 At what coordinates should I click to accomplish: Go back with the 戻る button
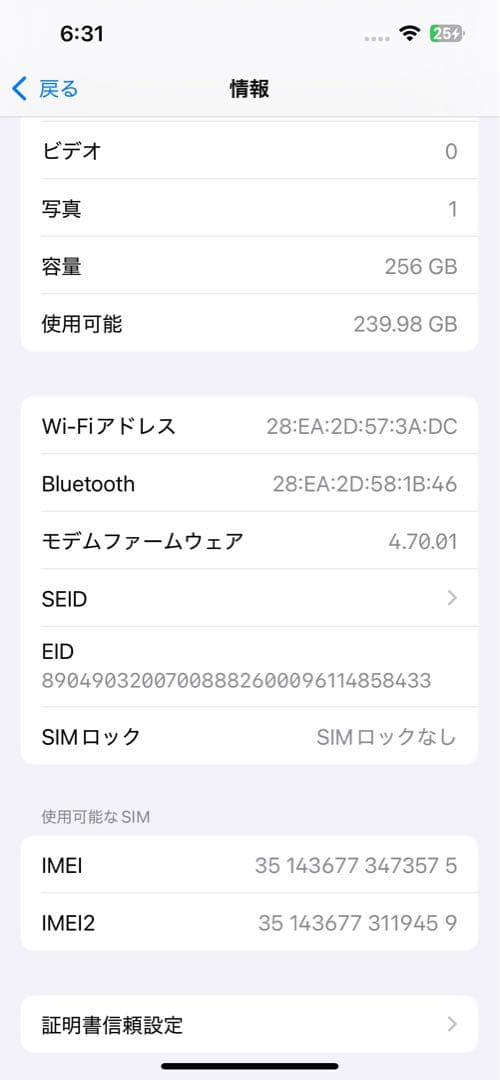(x=45, y=89)
